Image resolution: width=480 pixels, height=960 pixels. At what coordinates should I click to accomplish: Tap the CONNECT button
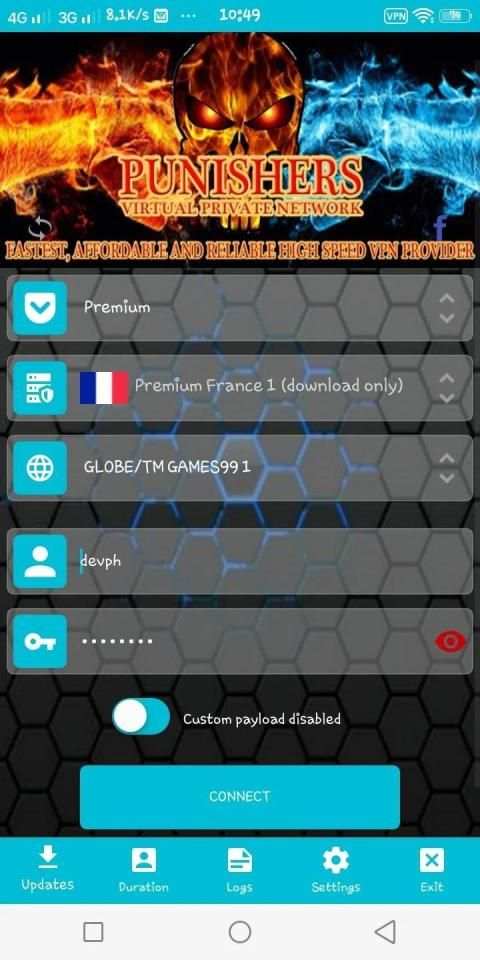[240, 797]
